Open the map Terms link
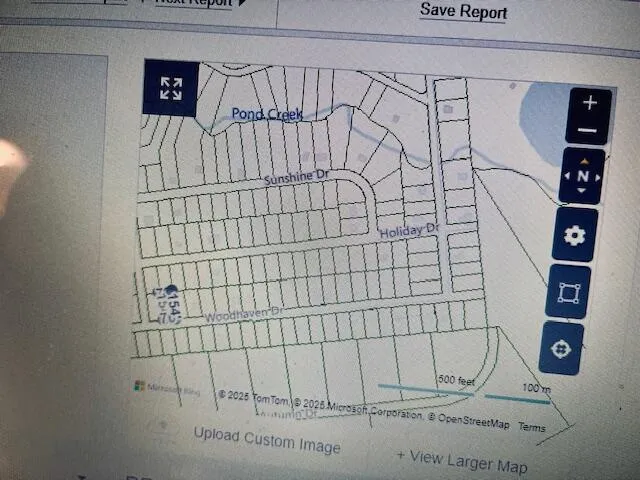The width and height of the screenshot is (640, 480). point(532,427)
